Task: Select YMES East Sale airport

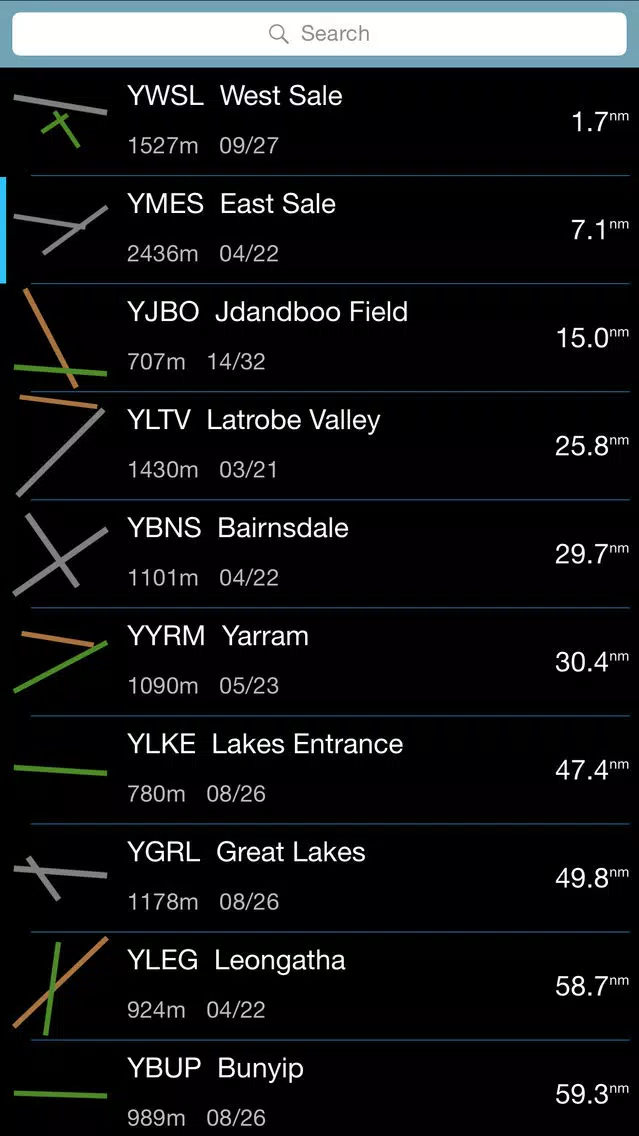Action: 320,230
